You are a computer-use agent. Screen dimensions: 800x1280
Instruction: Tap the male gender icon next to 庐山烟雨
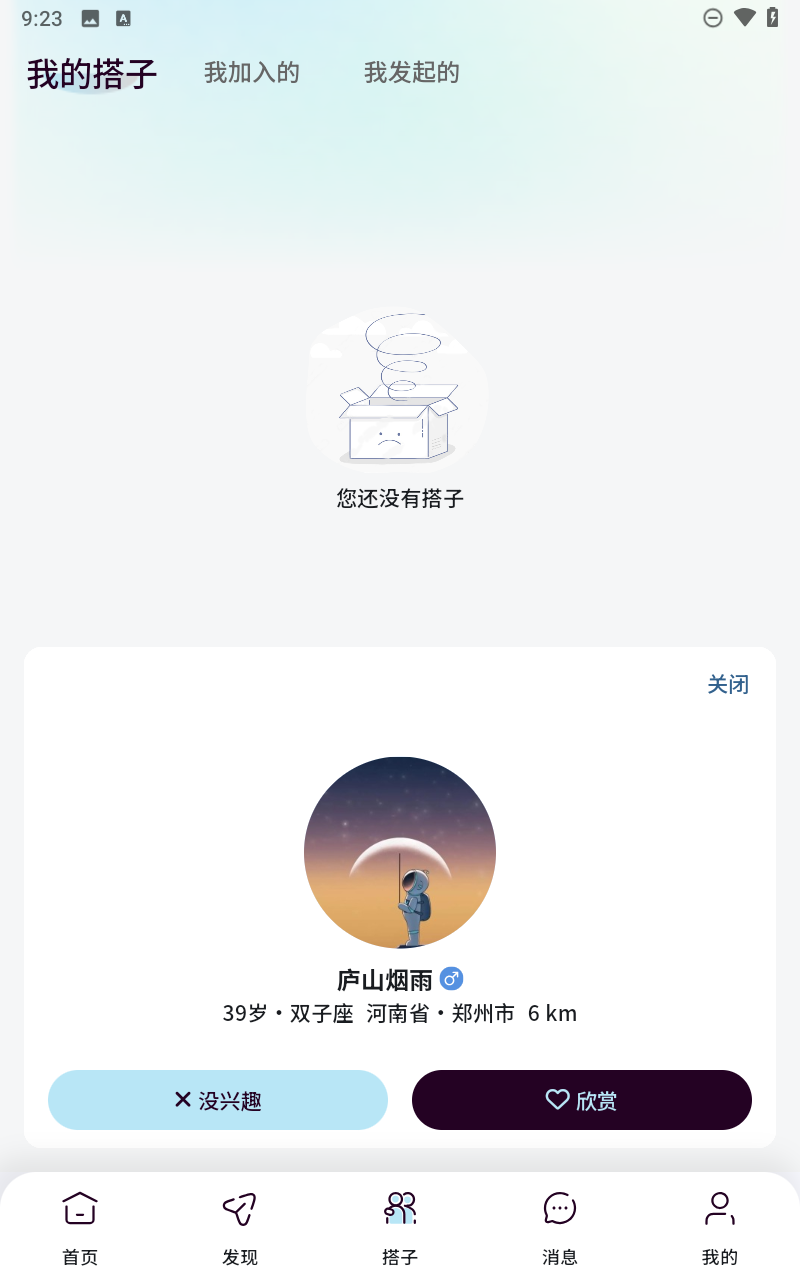pos(451,978)
